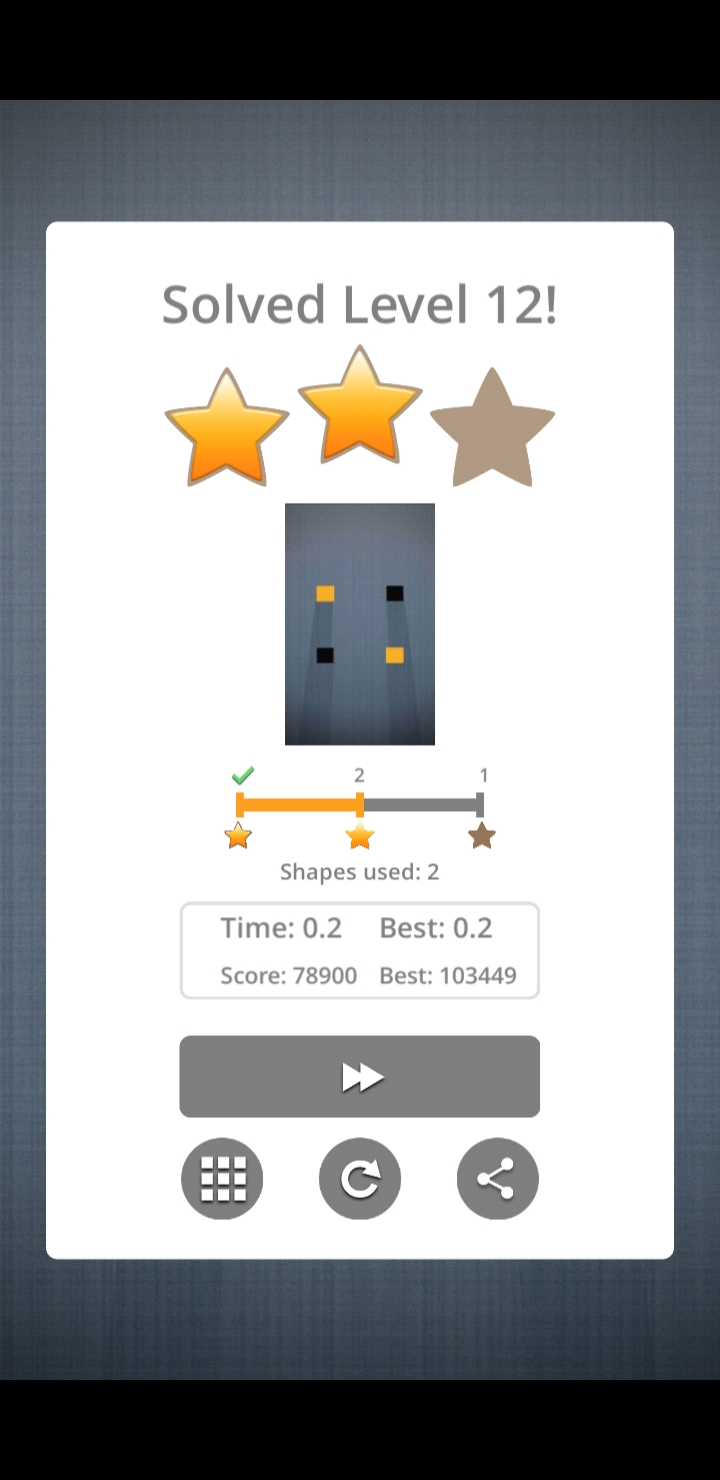720x1480 pixels.
Task: Open the level selection grid
Action: 222,1179
